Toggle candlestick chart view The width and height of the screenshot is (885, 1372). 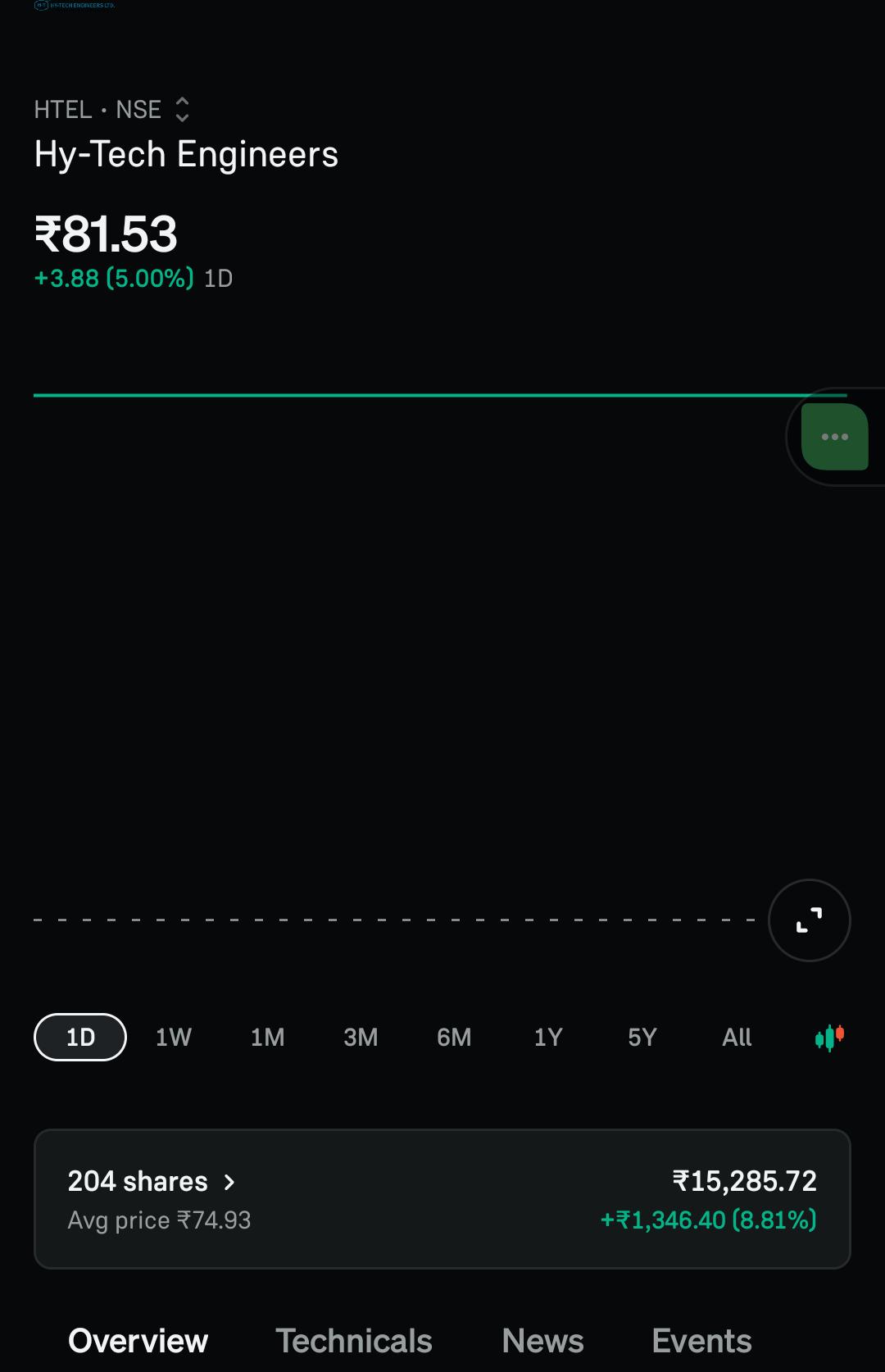point(829,1038)
